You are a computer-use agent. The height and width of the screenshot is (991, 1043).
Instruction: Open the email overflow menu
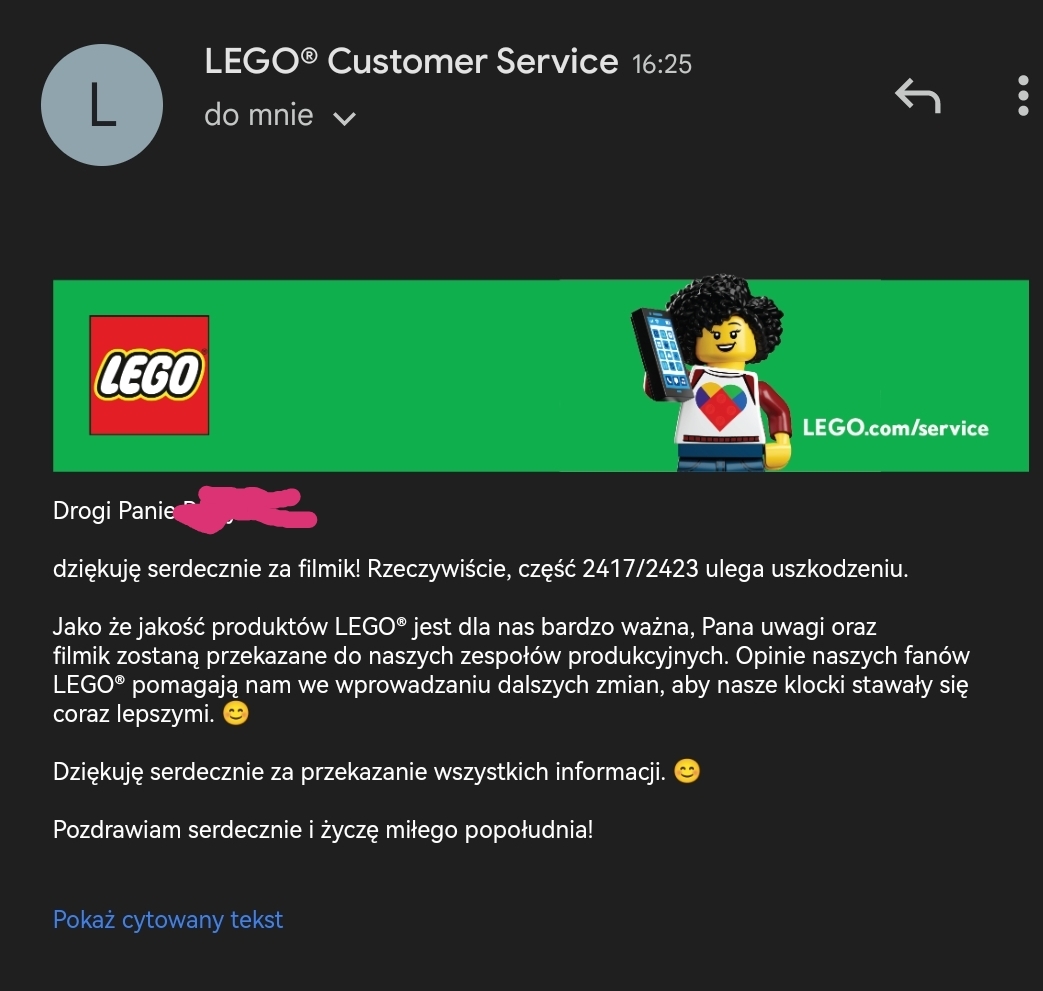click(1022, 96)
